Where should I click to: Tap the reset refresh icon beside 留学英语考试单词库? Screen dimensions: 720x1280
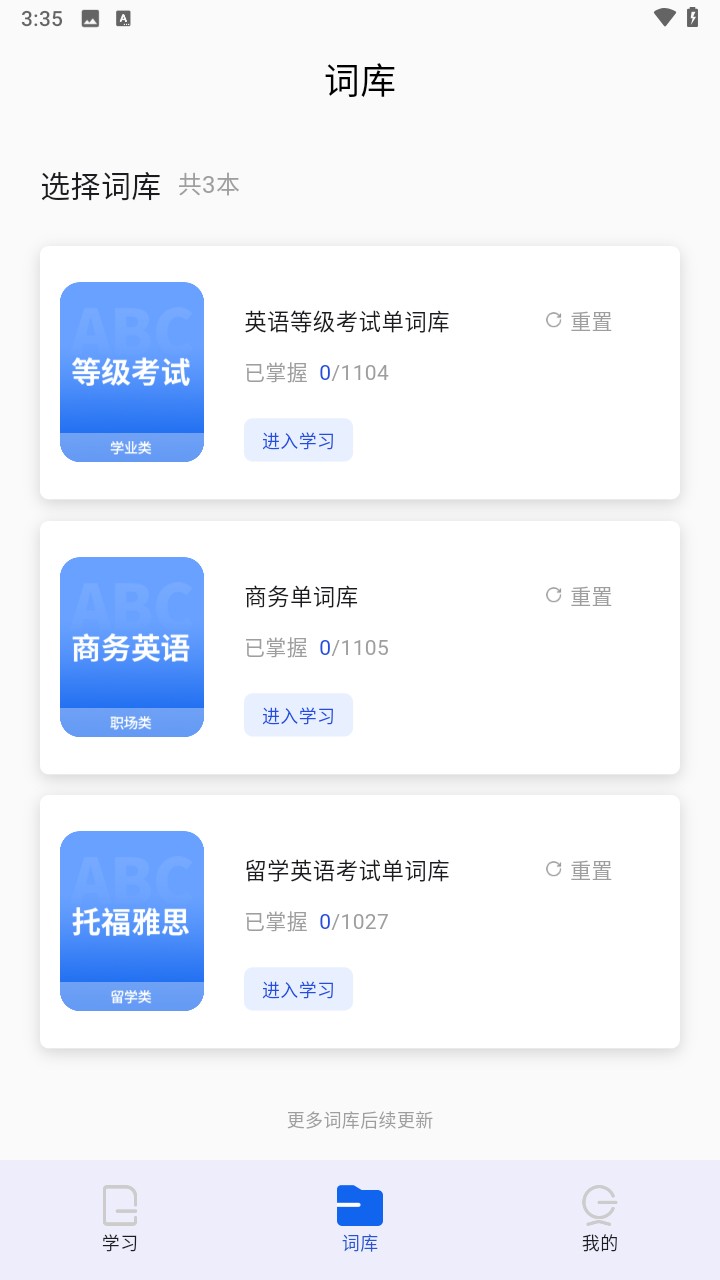click(x=552, y=869)
